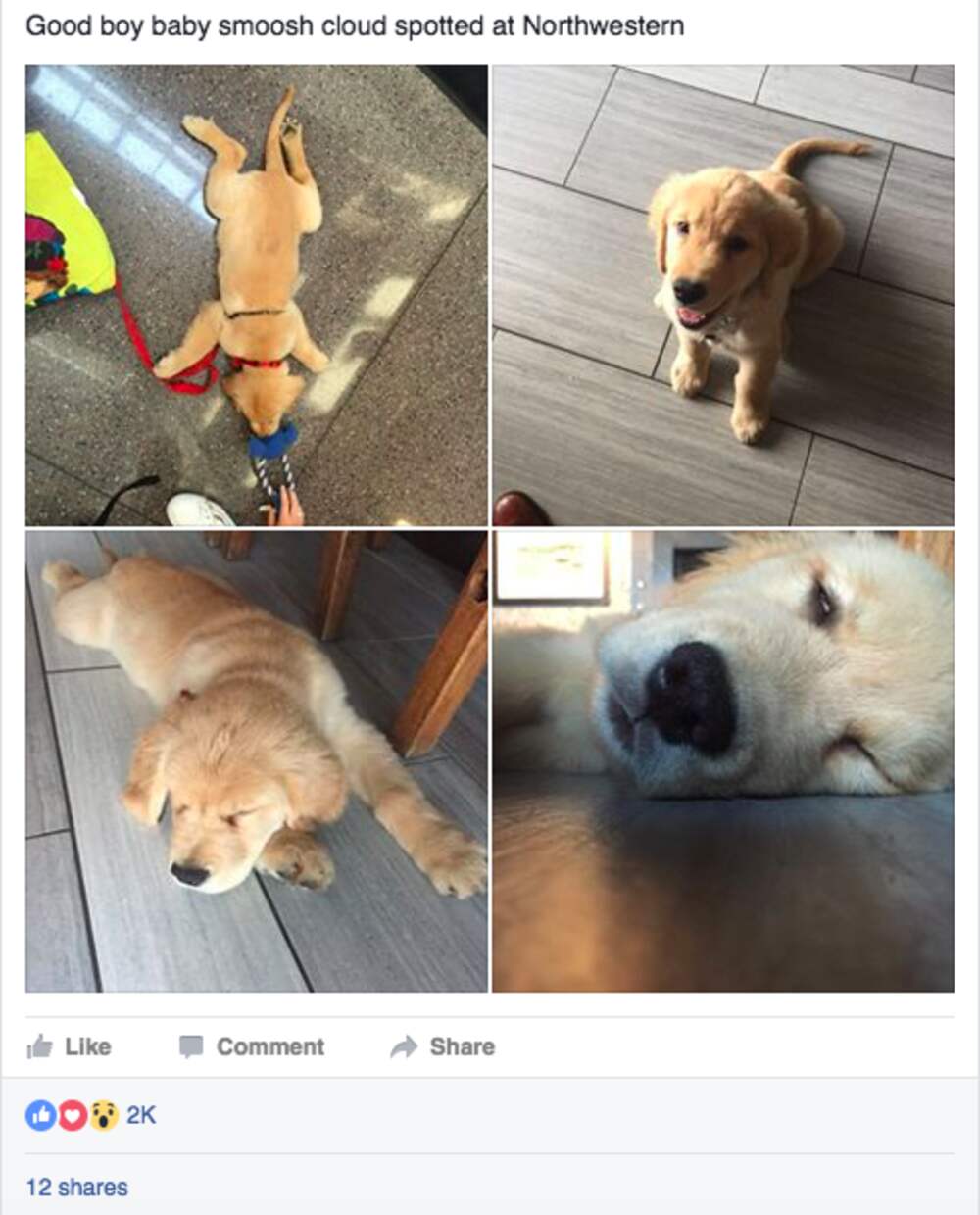Share the puppy post

(x=442, y=1046)
